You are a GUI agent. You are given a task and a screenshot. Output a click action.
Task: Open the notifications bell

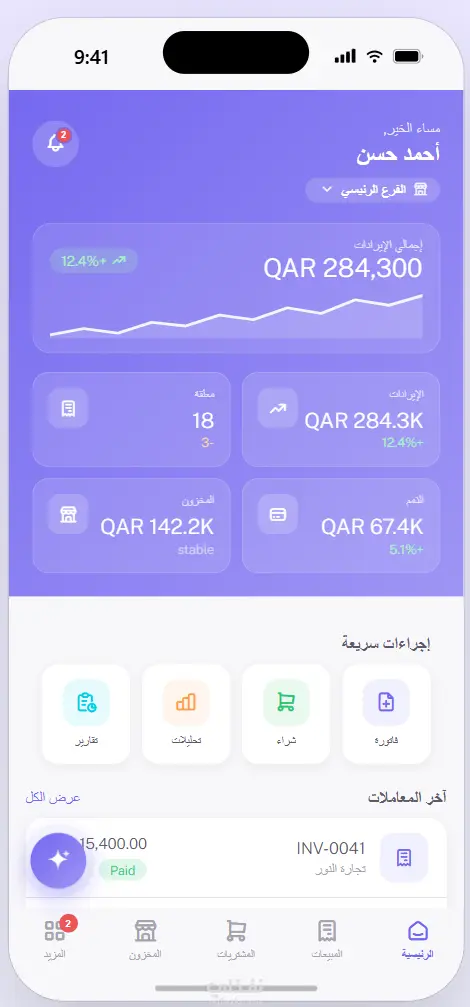point(56,144)
